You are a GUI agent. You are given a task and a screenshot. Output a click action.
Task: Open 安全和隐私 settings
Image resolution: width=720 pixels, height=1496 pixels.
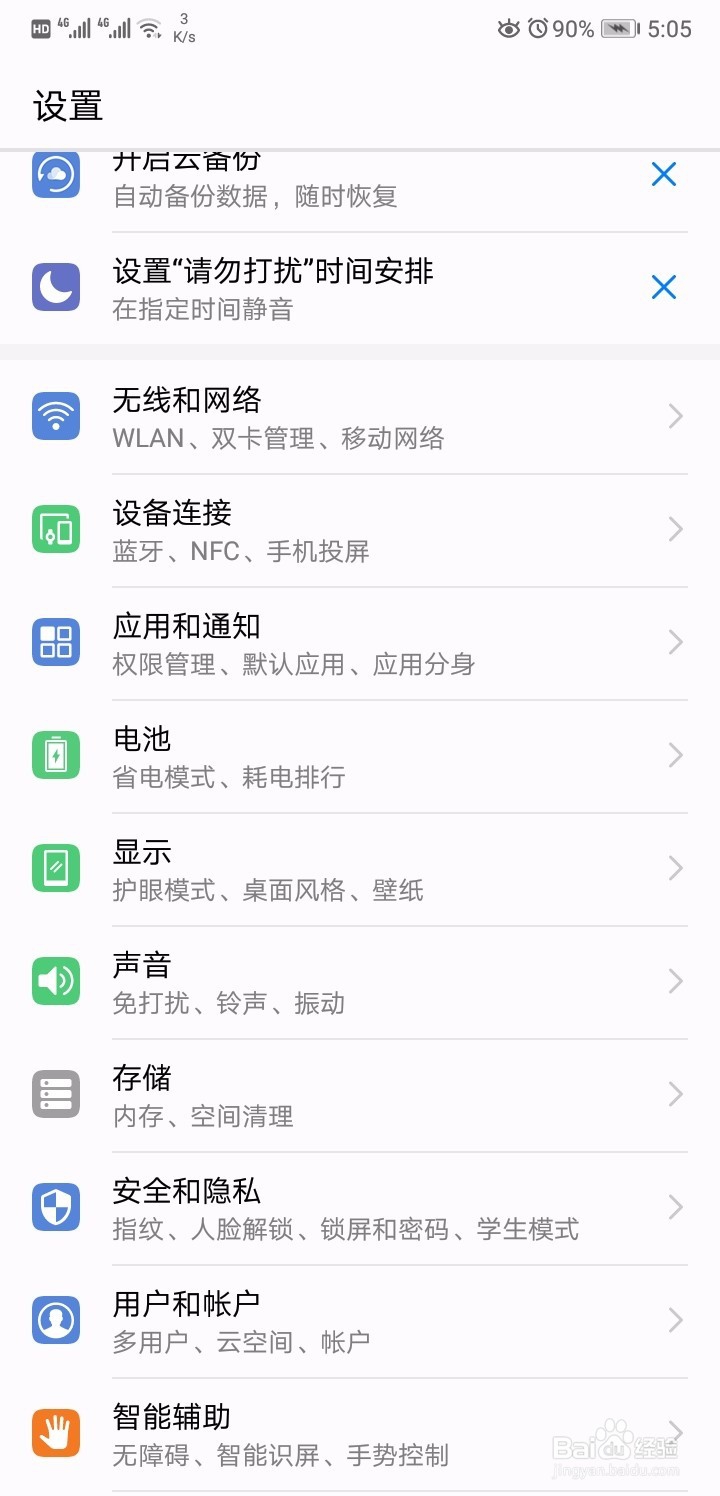point(360,1207)
